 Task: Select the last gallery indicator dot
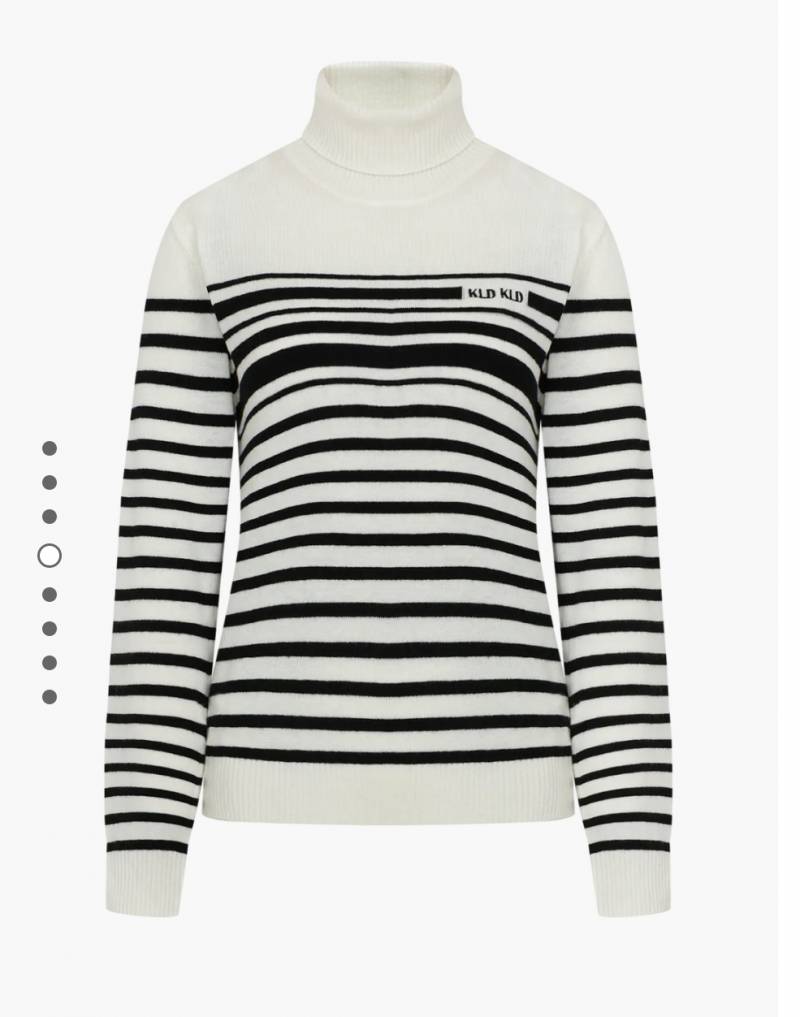pyautogui.click(x=49, y=697)
